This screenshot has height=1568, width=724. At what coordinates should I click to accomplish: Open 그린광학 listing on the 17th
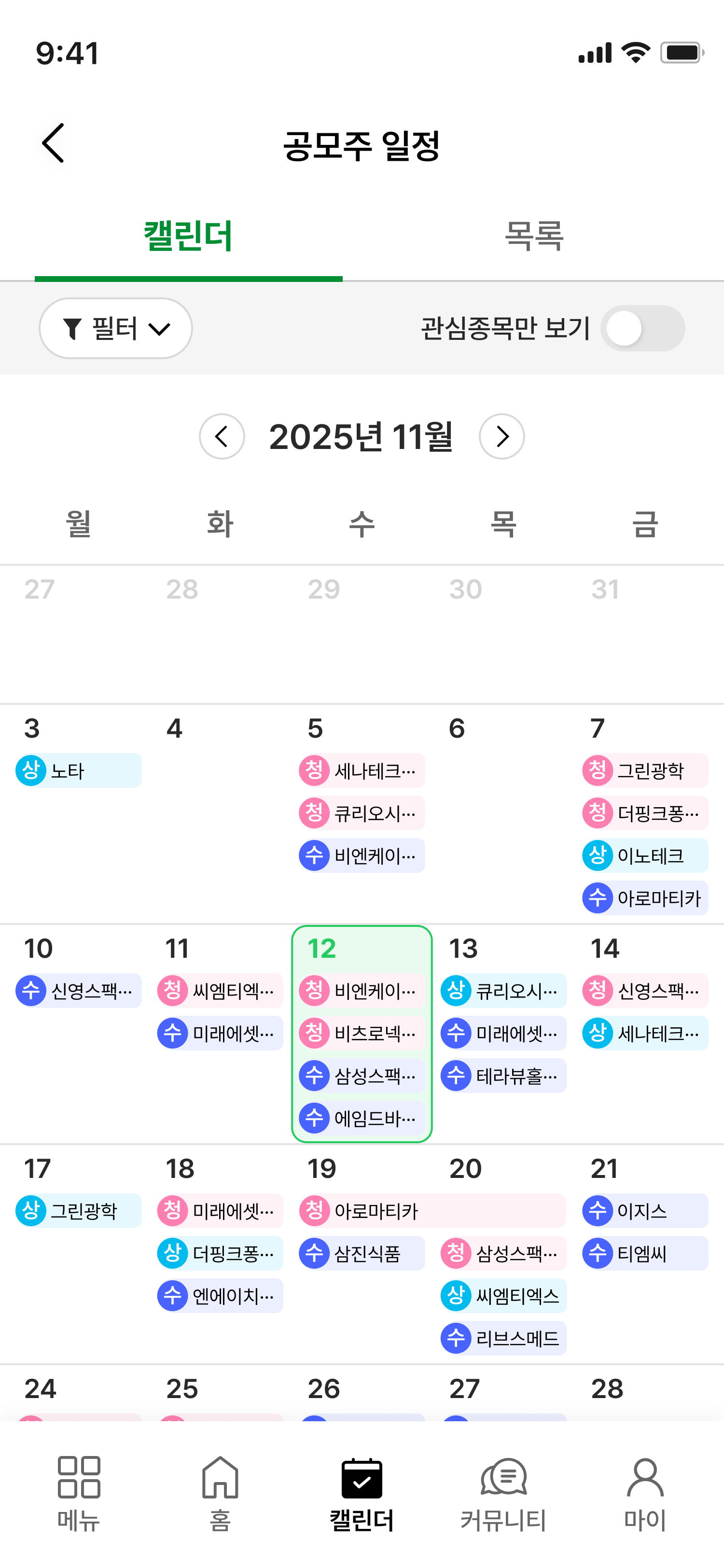(78, 1211)
